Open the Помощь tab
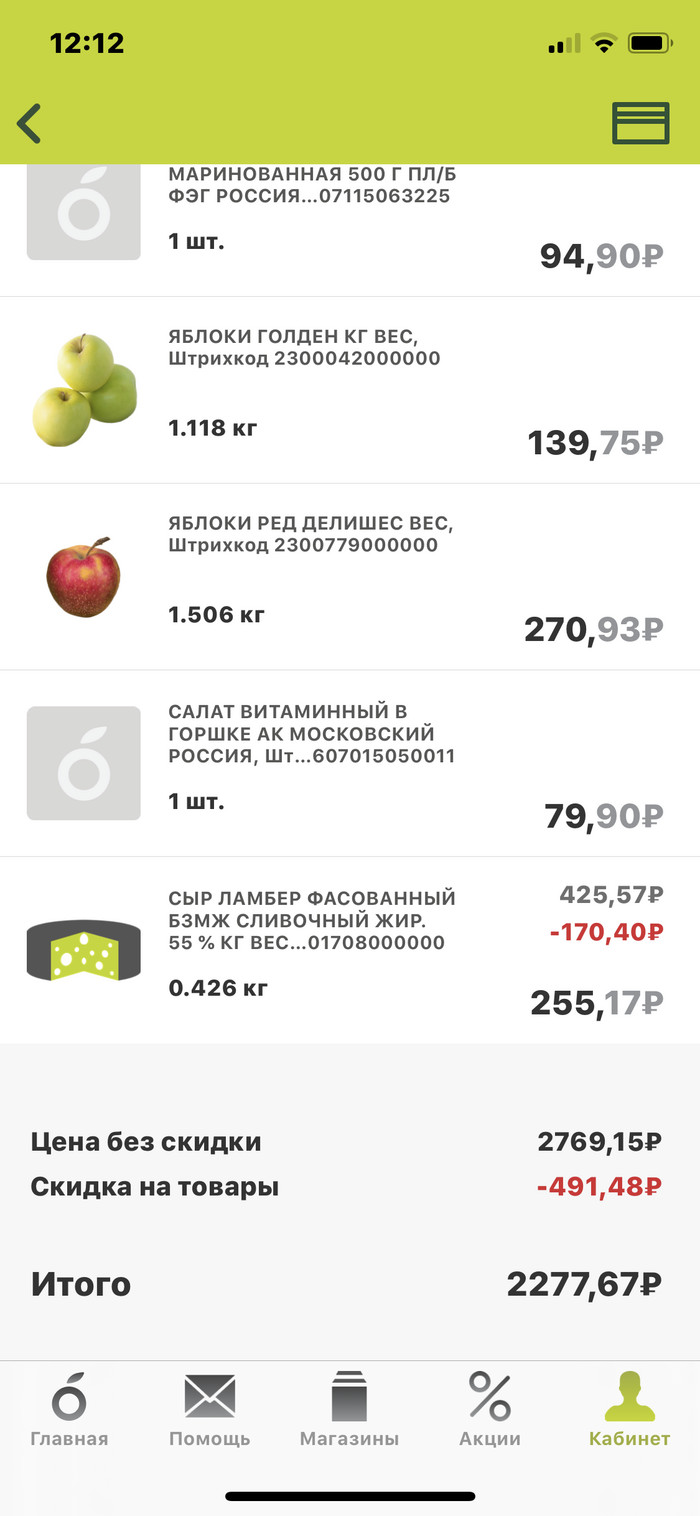This screenshot has width=700, height=1516. (209, 1410)
